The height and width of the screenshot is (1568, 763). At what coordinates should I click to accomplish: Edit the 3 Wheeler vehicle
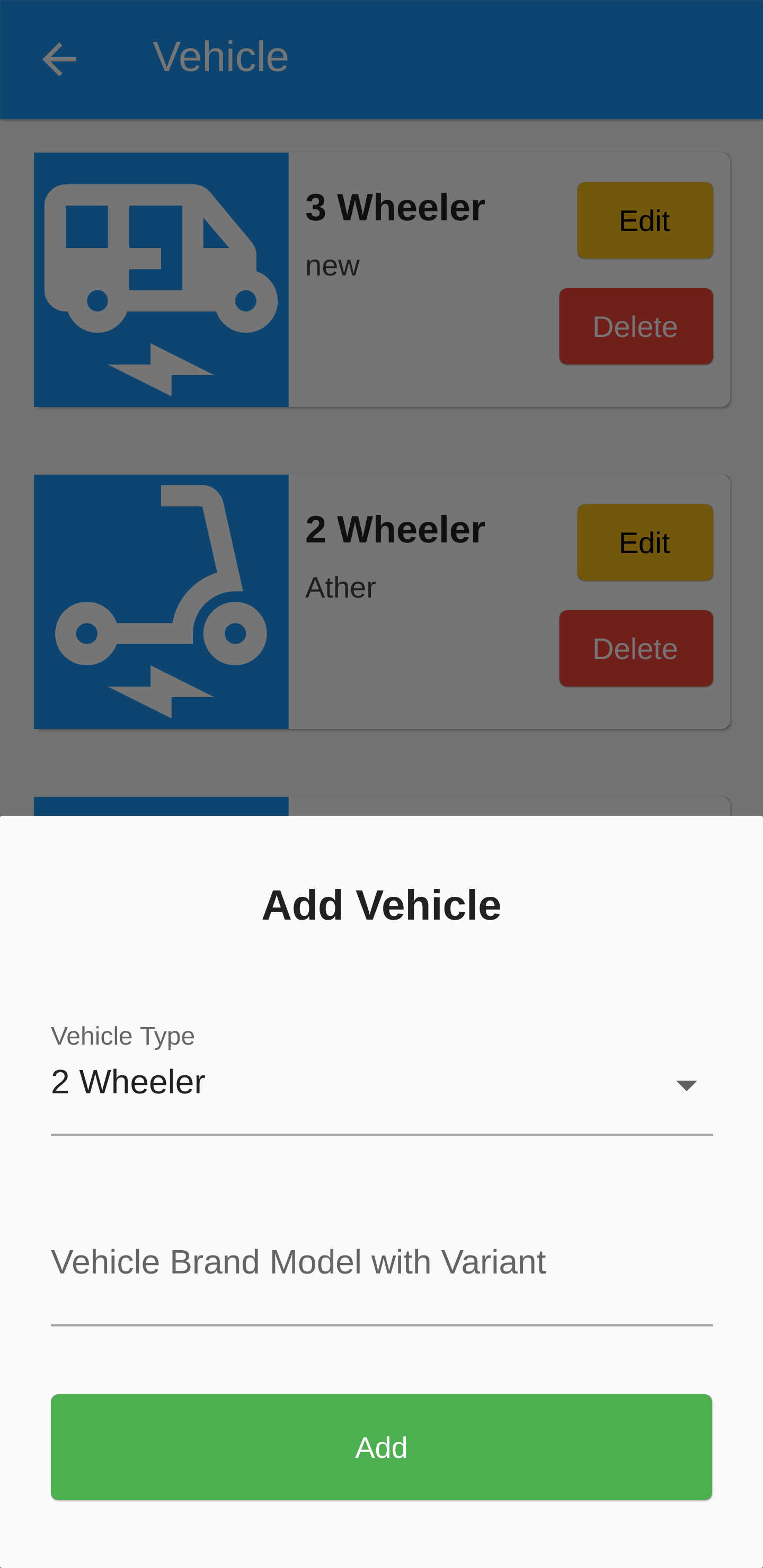(x=645, y=220)
